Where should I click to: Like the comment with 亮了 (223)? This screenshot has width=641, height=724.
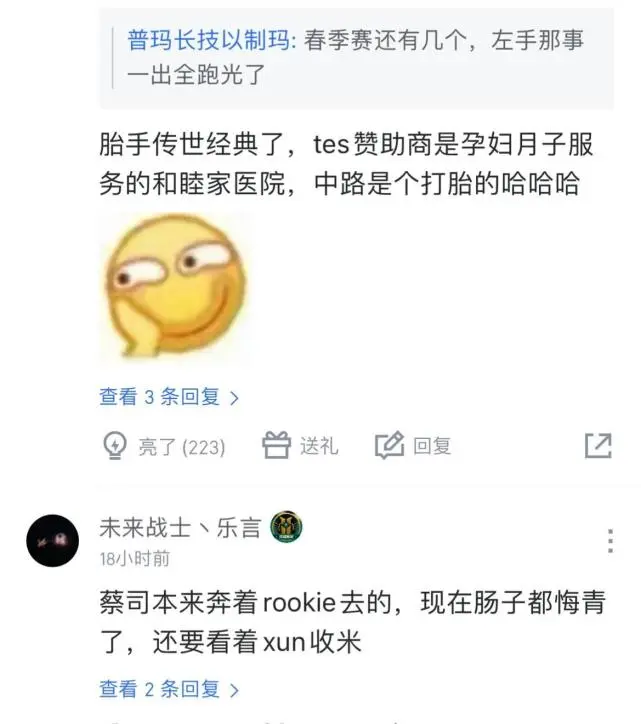pos(165,447)
